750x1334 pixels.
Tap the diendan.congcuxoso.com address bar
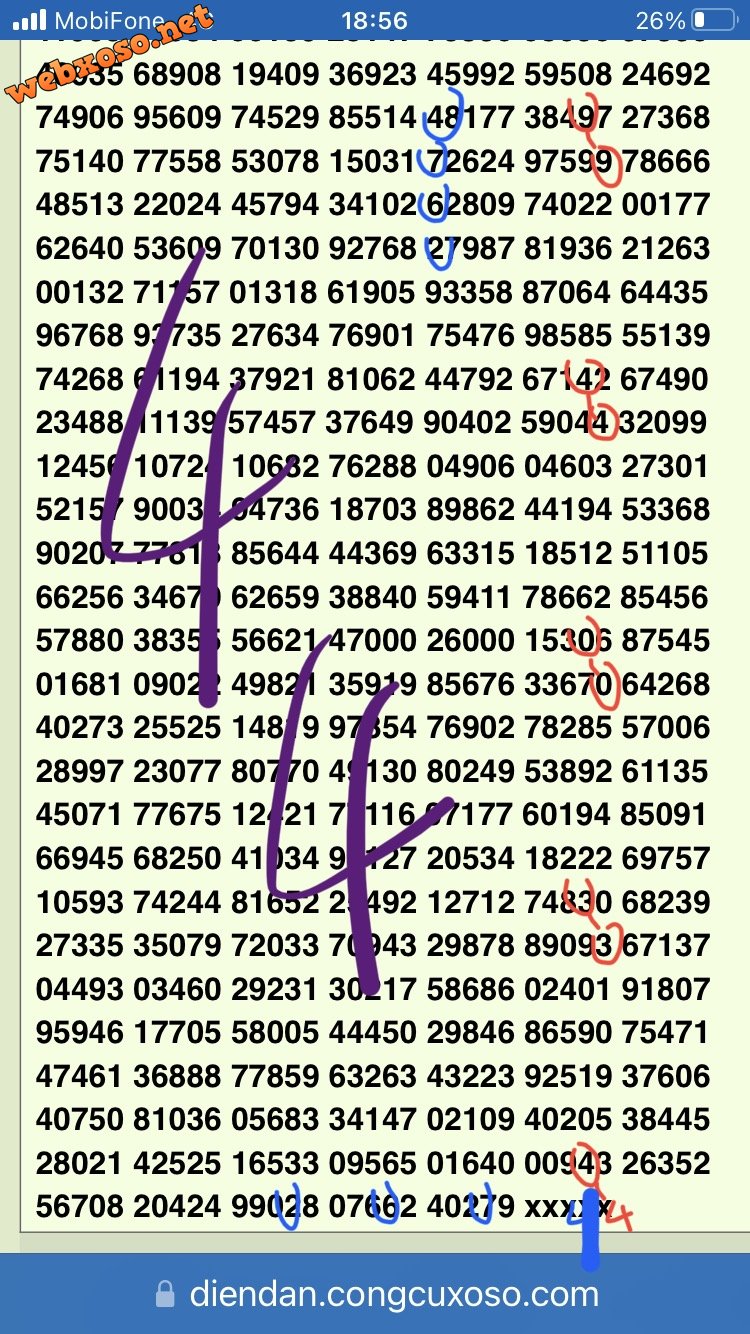coord(376,1295)
